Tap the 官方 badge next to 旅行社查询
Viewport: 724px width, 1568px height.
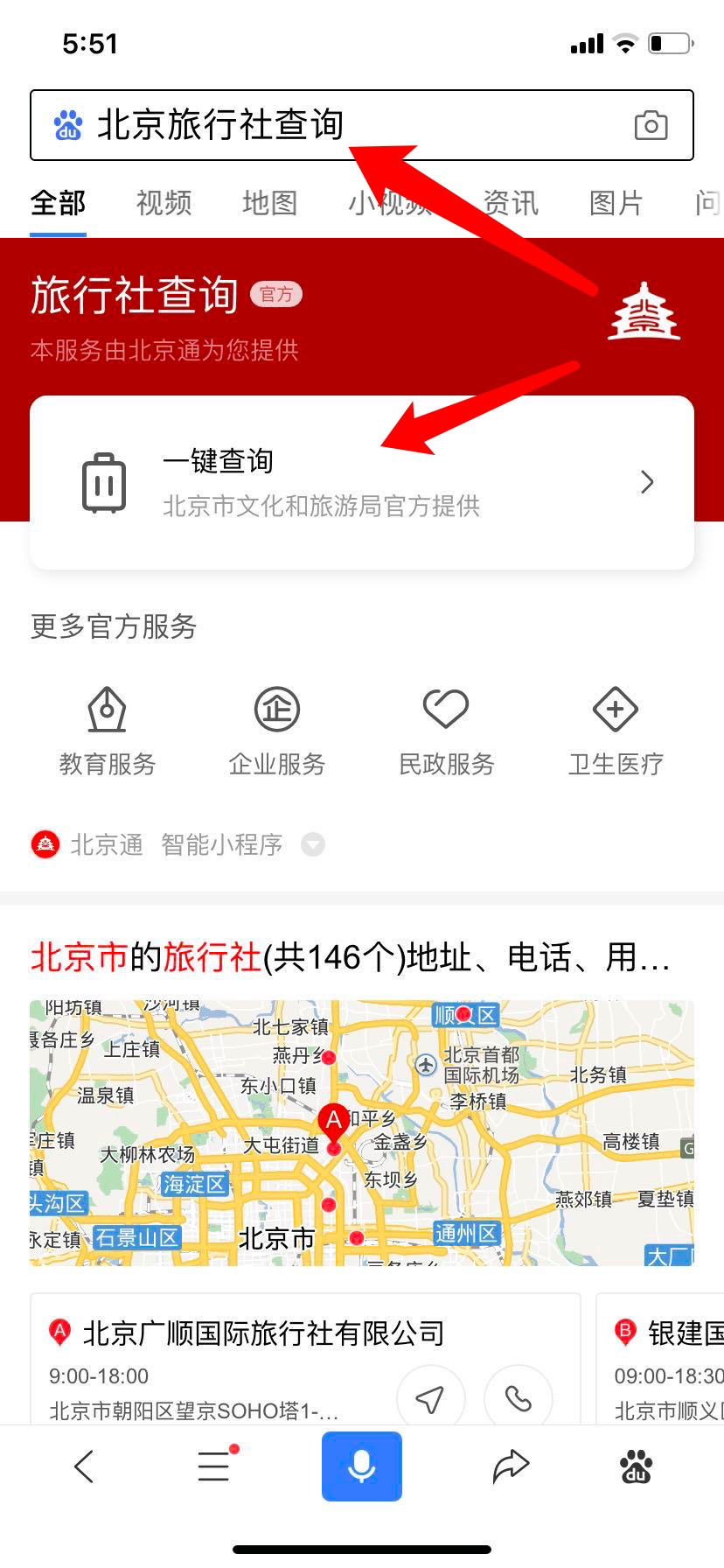276,295
